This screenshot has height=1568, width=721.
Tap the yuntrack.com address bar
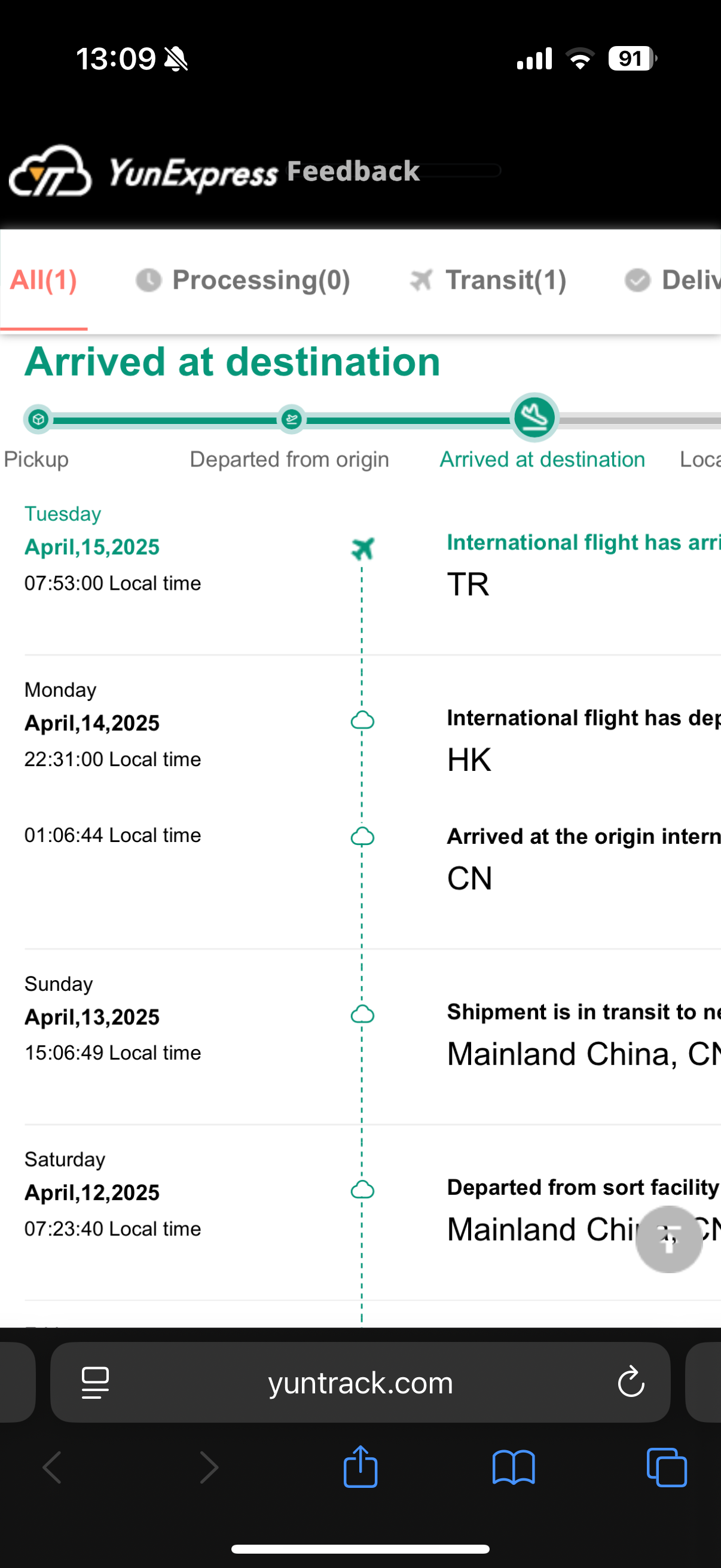click(360, 1383)
